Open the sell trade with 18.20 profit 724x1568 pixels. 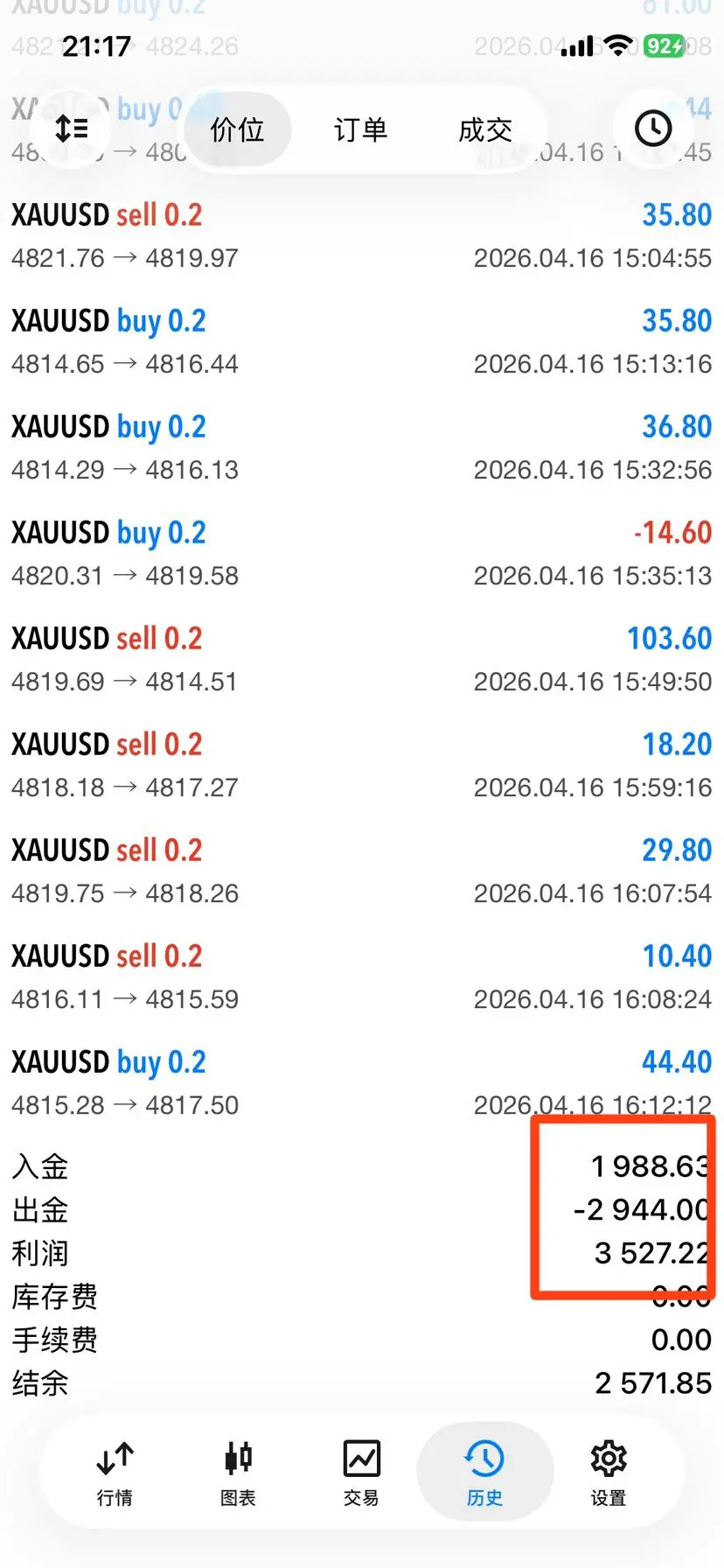[x=361, y=765]
